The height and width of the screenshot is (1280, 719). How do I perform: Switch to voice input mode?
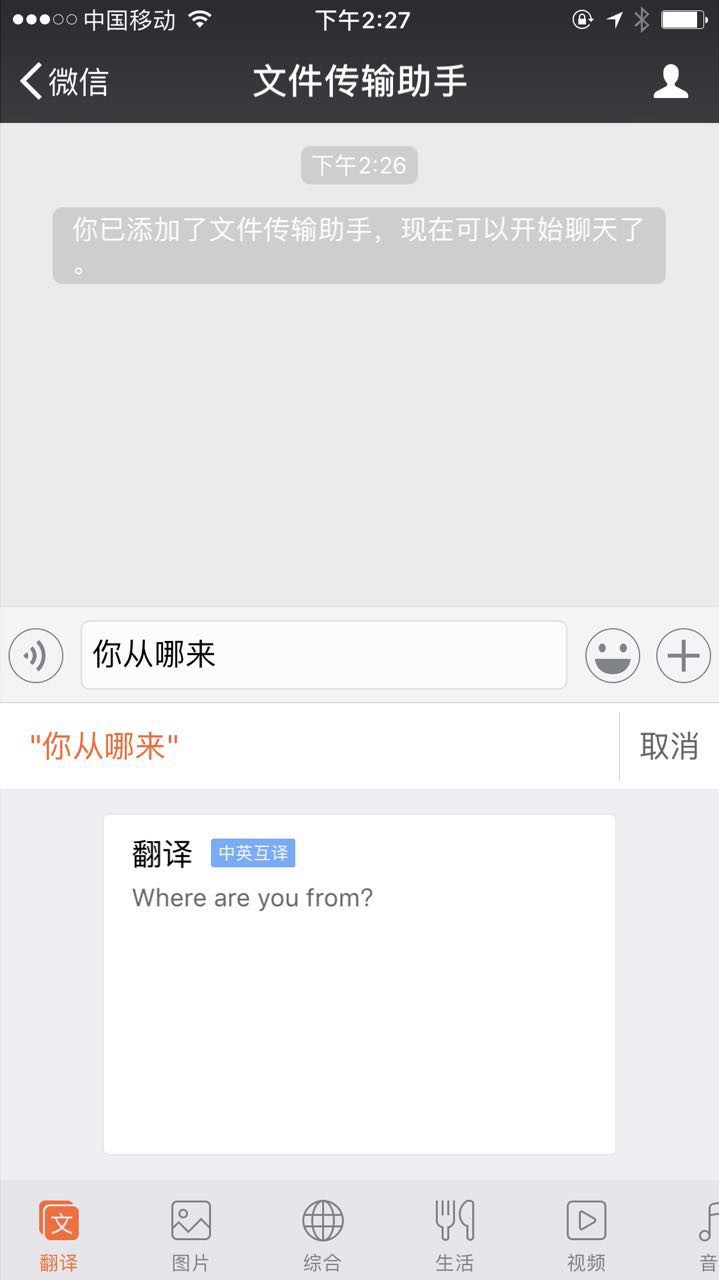36,656
